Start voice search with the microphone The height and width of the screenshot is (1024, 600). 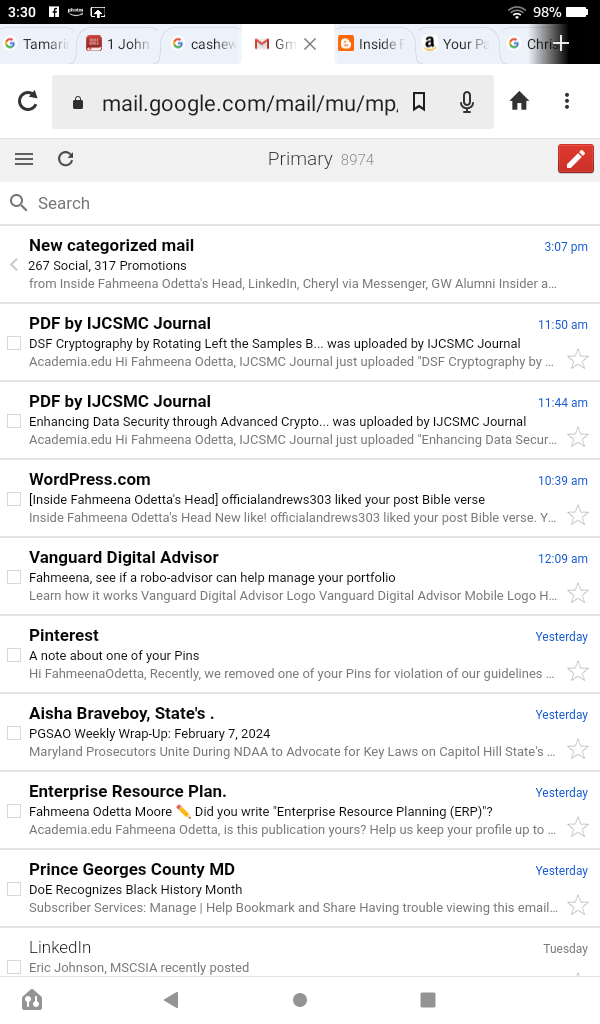(x=466, y=102)
